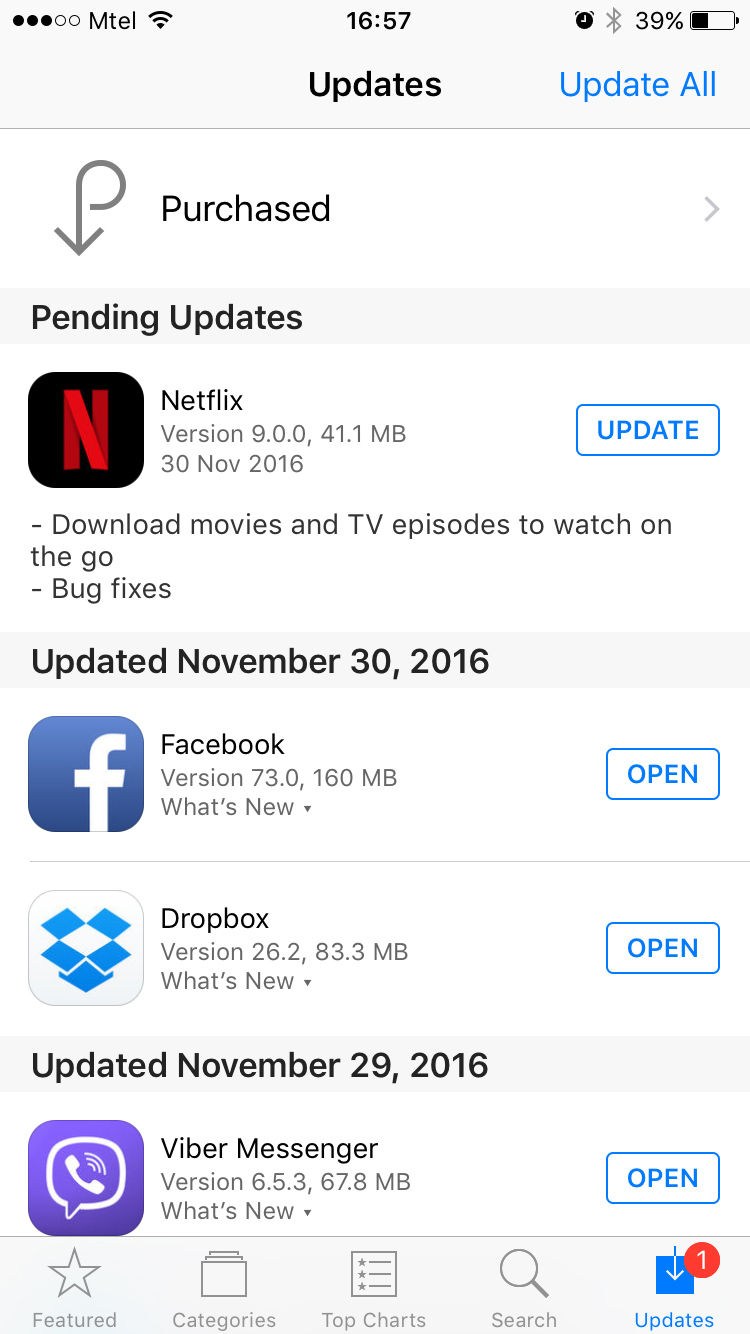Open Viber Messenger
This screenshot has height=1334, width=750.
point(662,1178)
